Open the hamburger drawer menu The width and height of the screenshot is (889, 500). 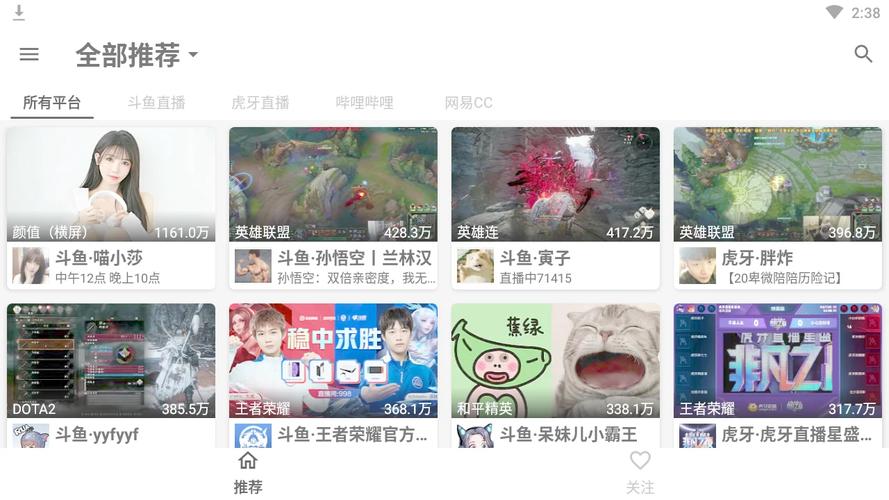(x=29, y=54)
